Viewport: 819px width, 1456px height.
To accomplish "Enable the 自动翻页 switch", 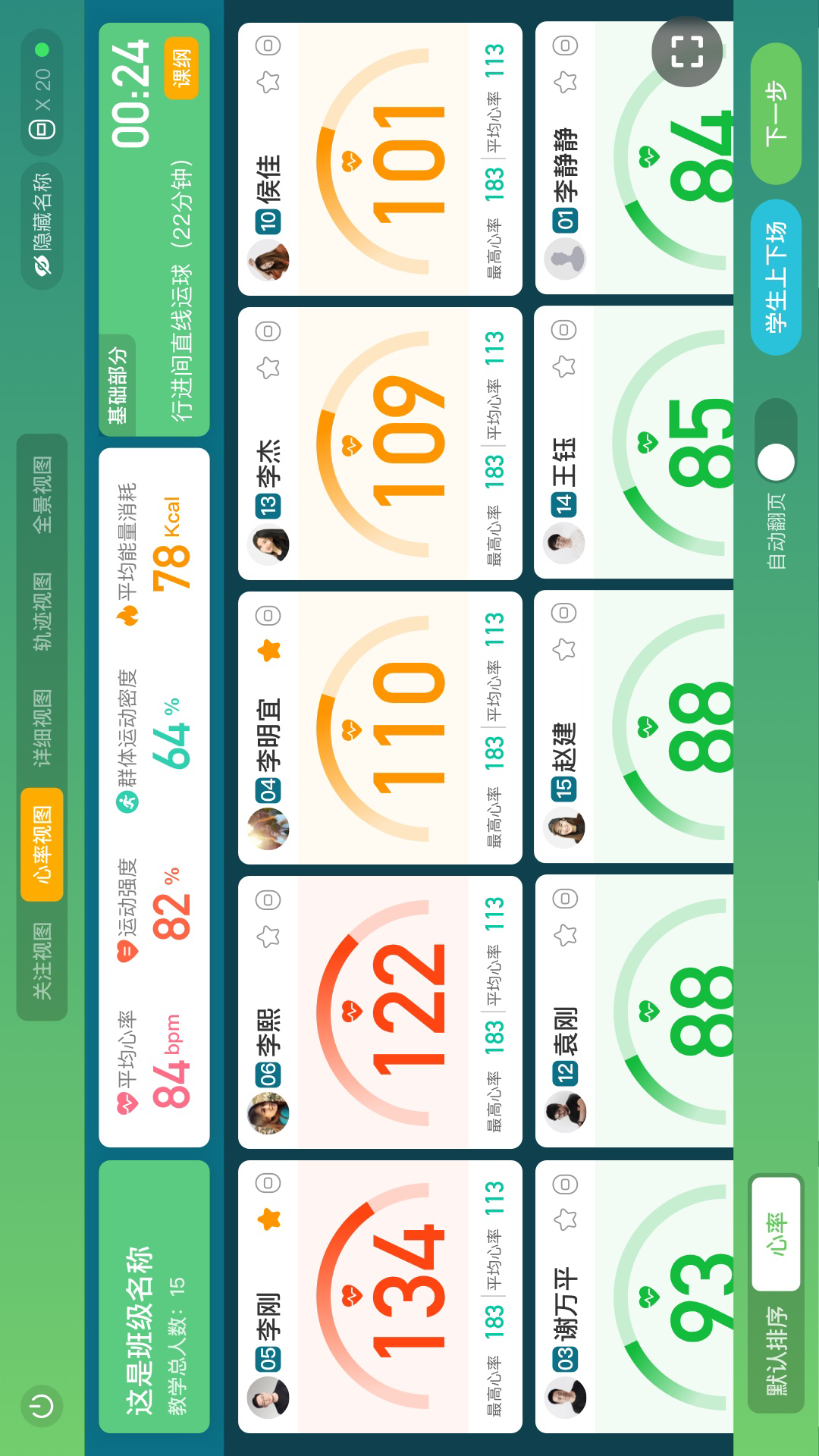I will point(776,440).
